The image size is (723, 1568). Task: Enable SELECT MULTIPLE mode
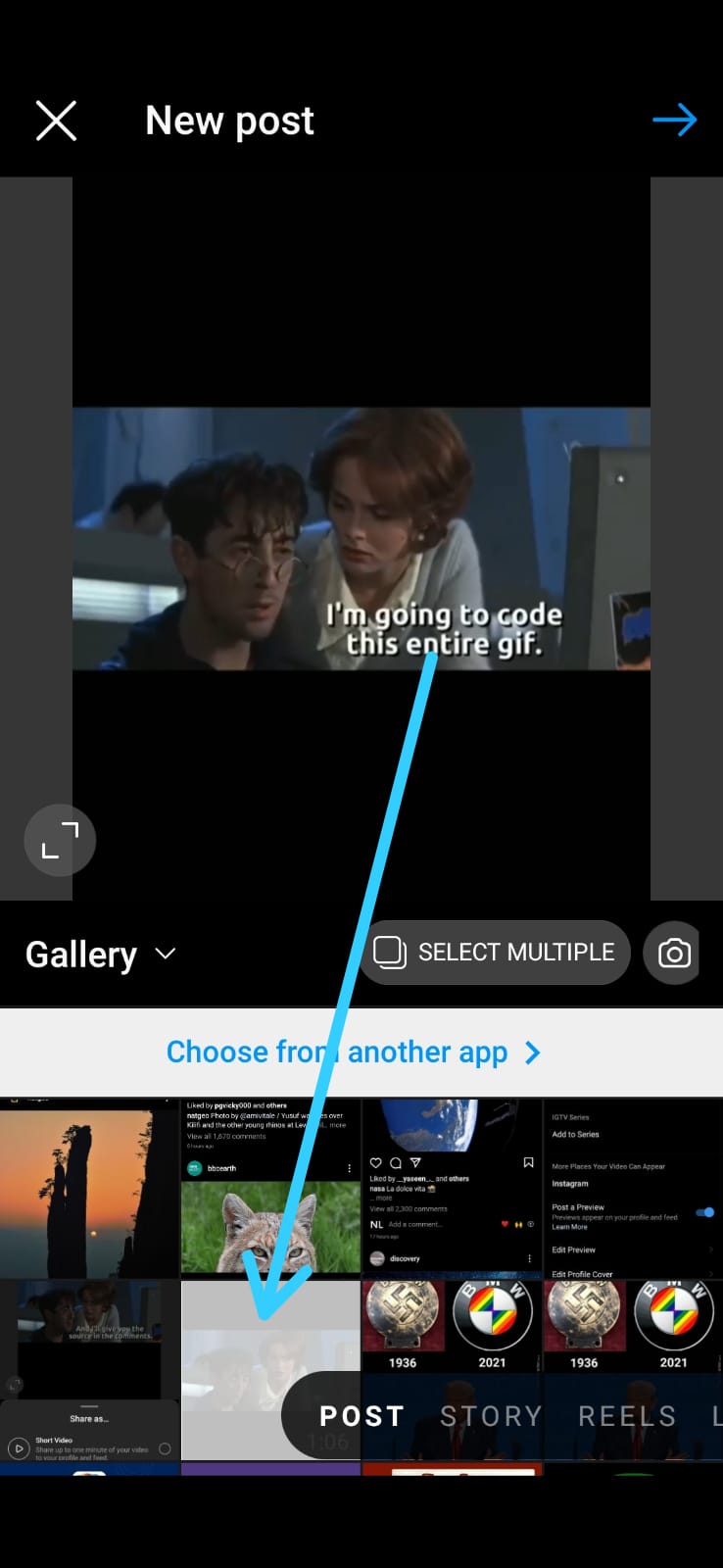pyautogui.click(x=495, y=953)
